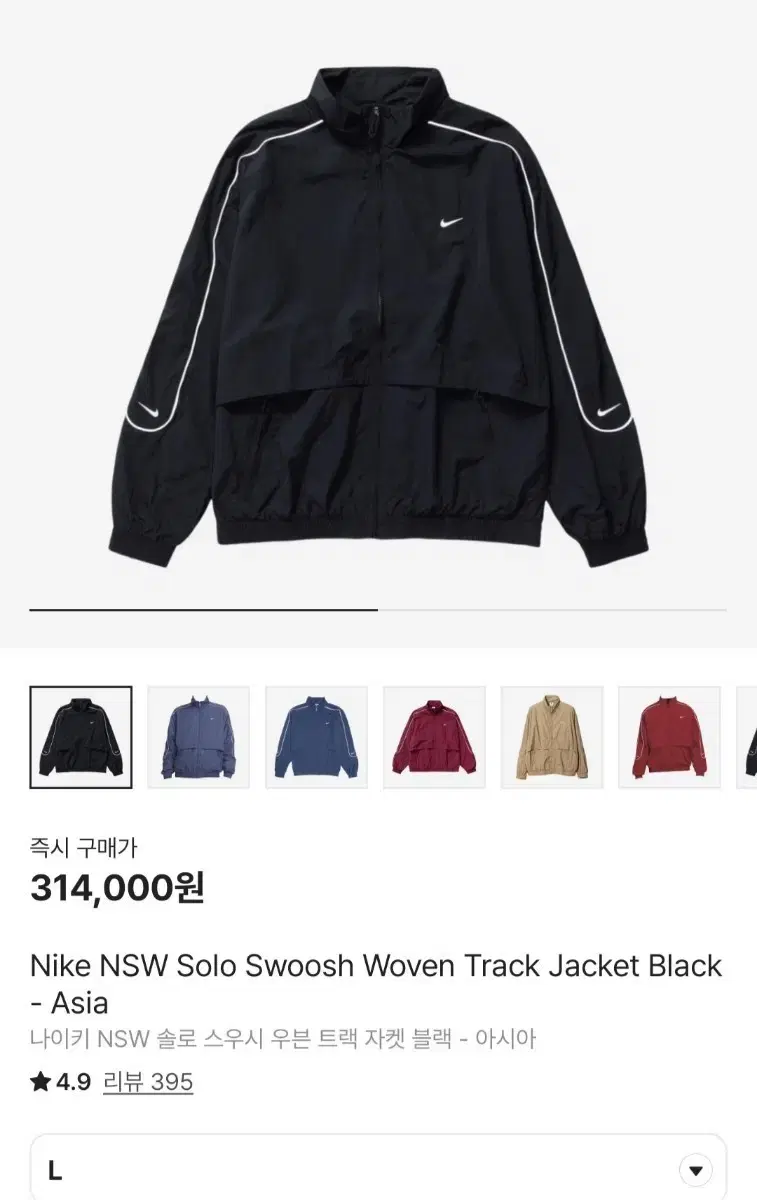Select the beige jacket thumbnail
757x1200 pixels.
coord(551,737)
